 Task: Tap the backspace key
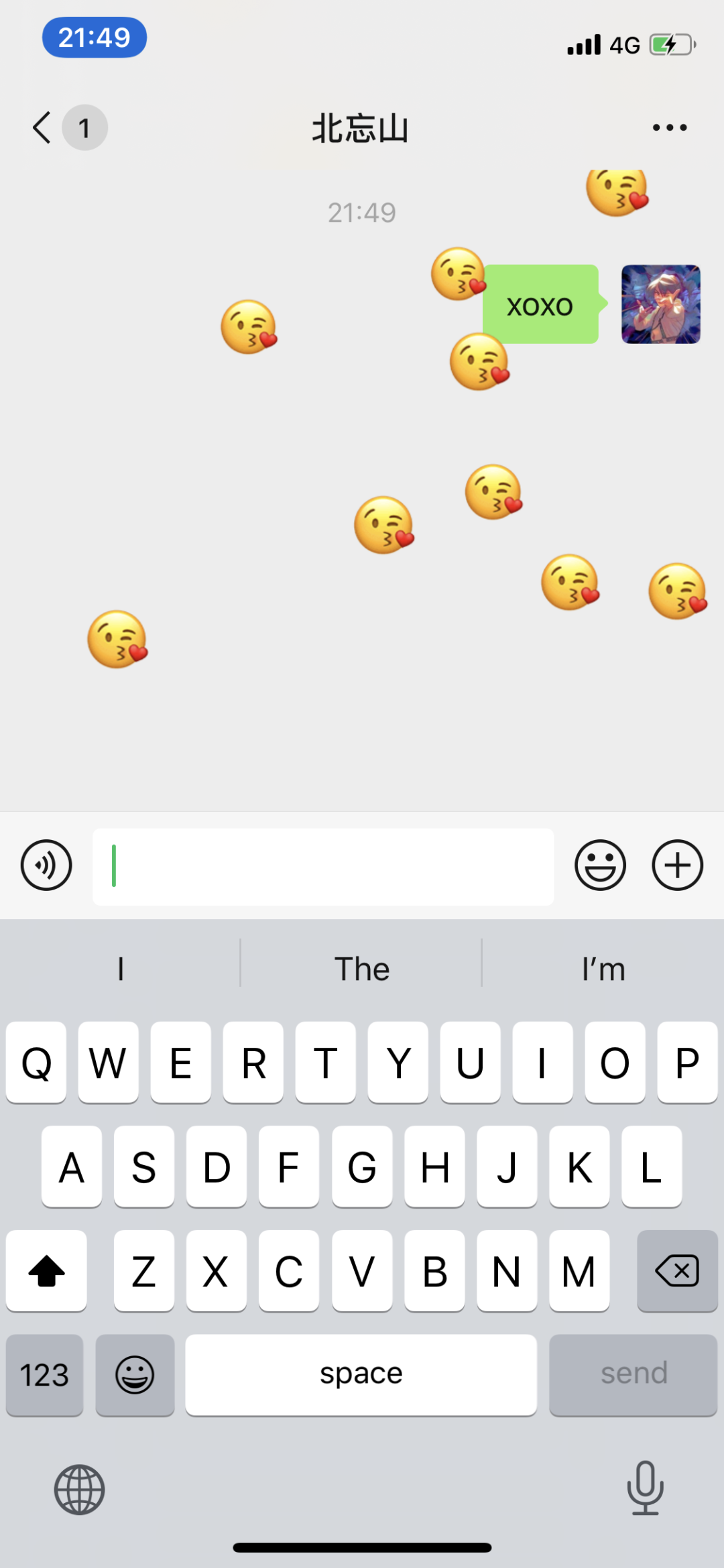tap(676, 1270)
